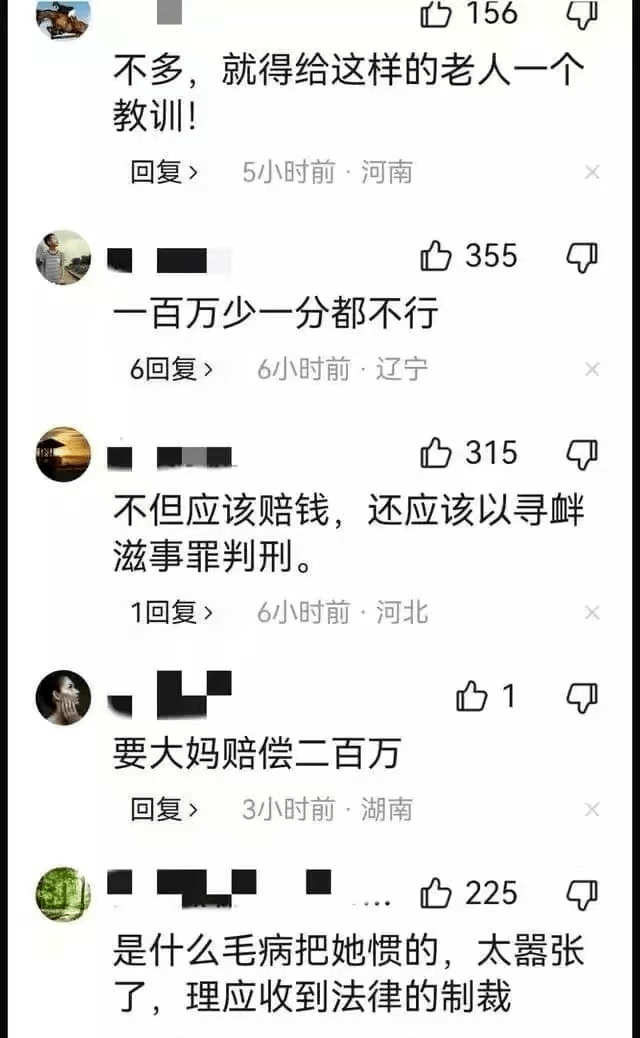Dismiss the 辽宁 comment with X
This screenshot has height=1038, width=640.
tap(592, 369)
